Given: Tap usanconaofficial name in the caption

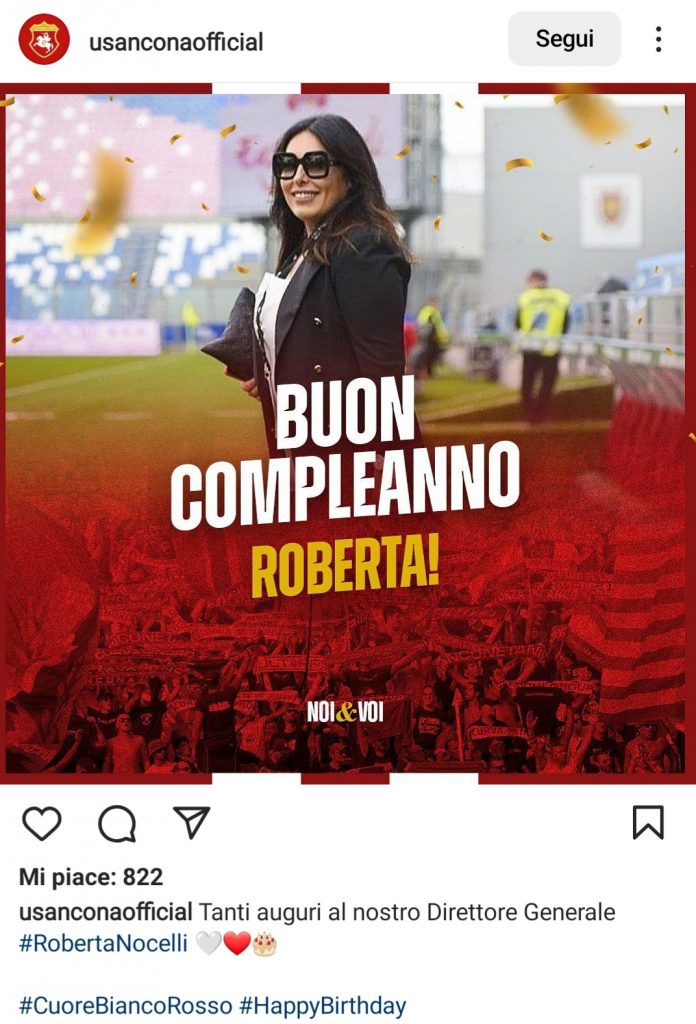Looking at the screenshot, I should (x=106, y=912).
